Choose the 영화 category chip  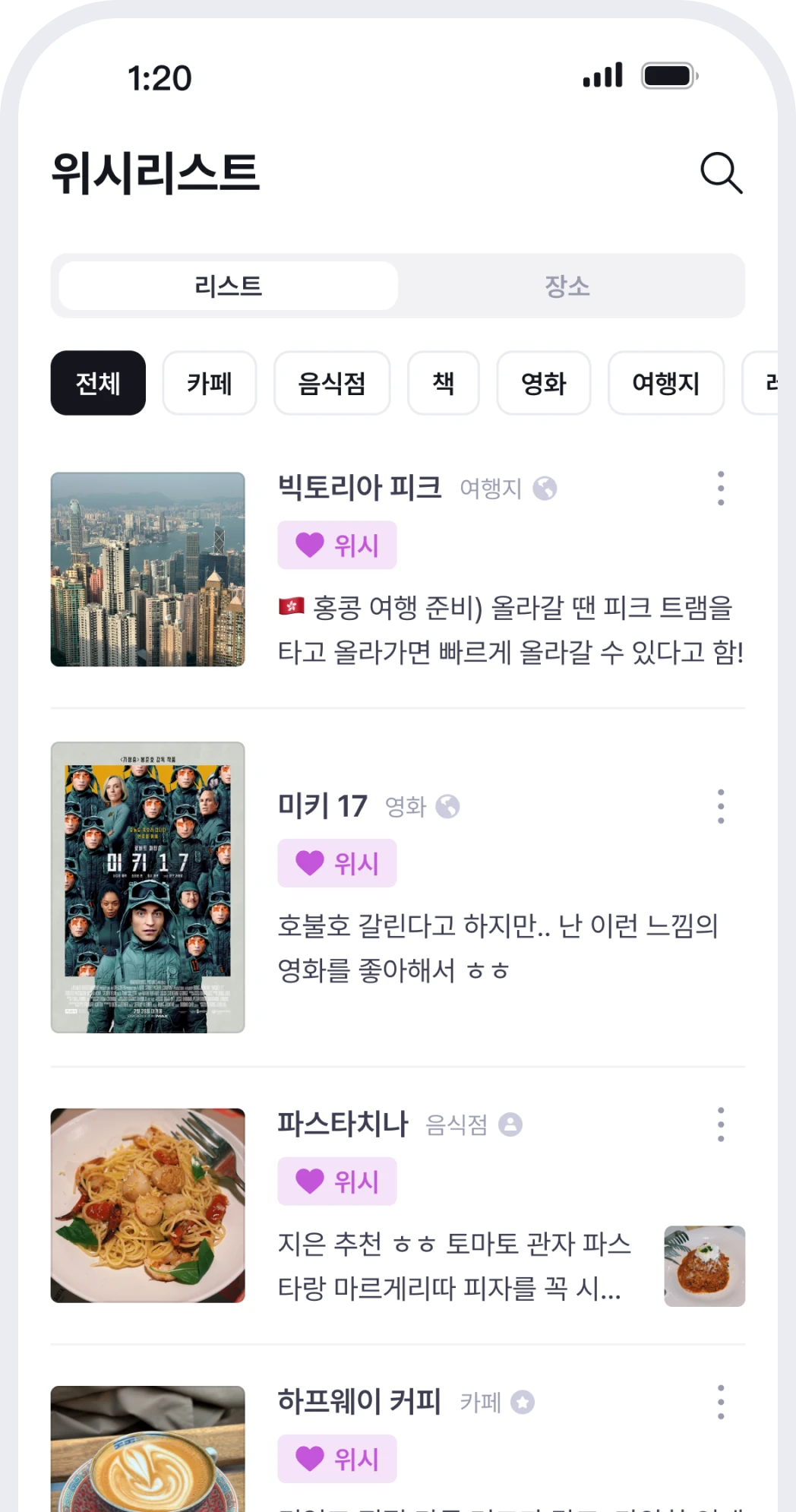click(544, 383)
